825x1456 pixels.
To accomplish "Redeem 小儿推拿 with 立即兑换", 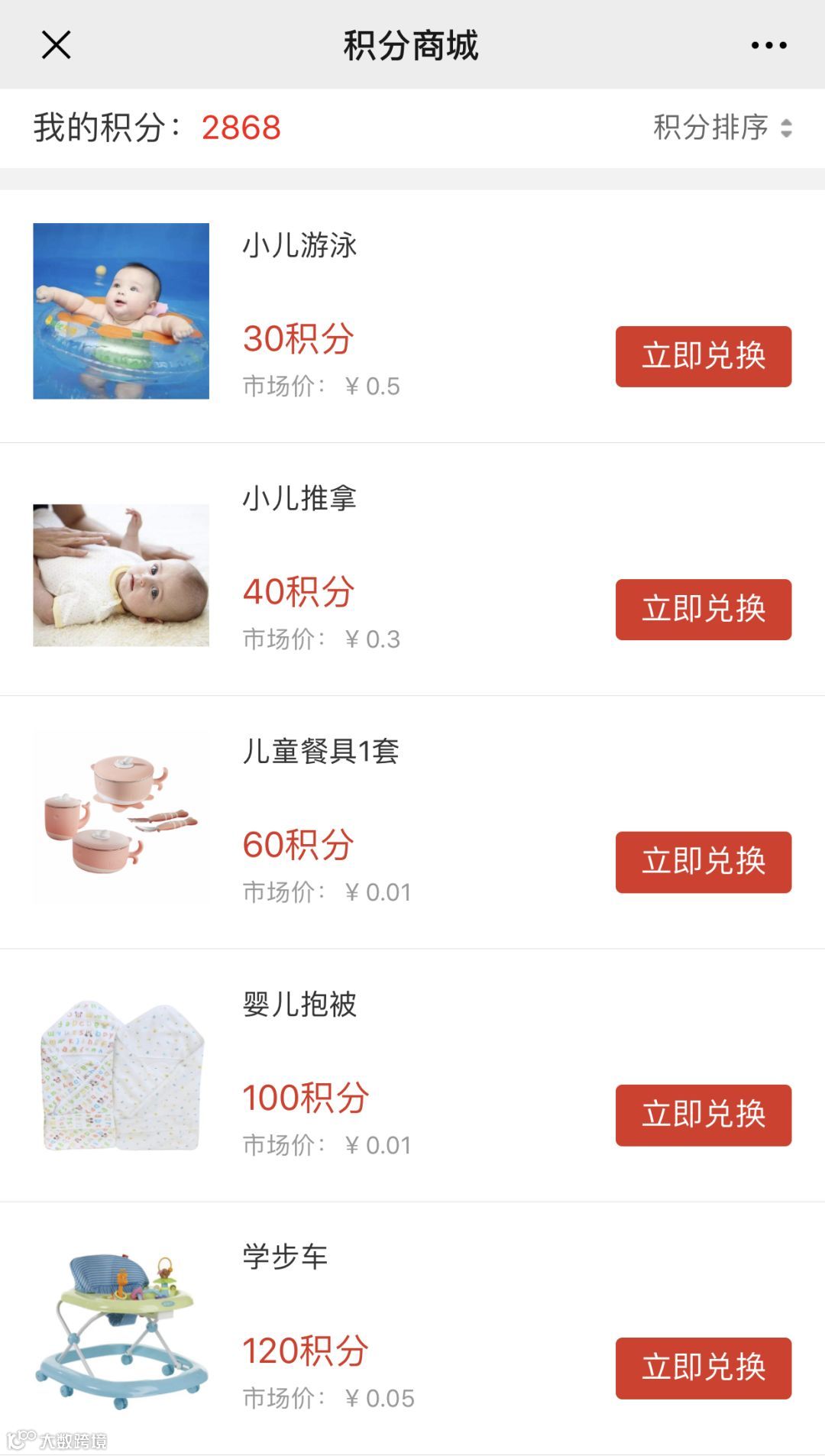I will [703, 610].
